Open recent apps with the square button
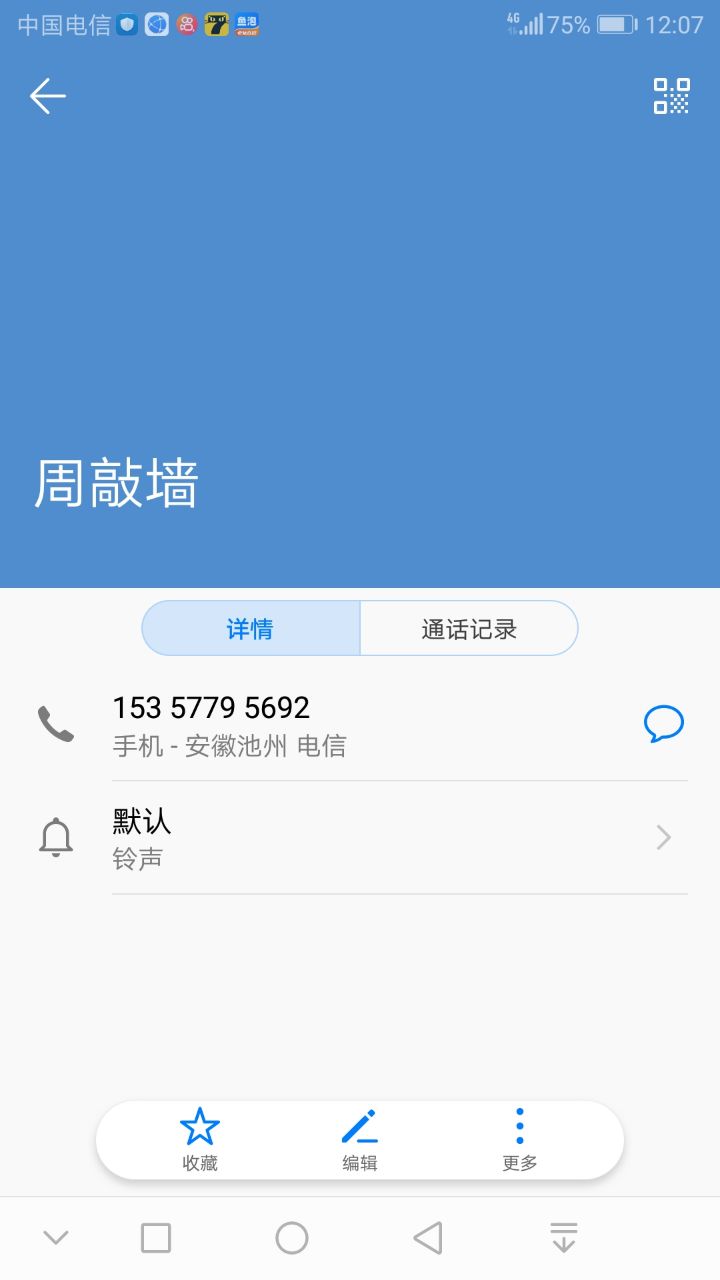Viewport: 720px width, 1280px height. (x=156, y=1238)
